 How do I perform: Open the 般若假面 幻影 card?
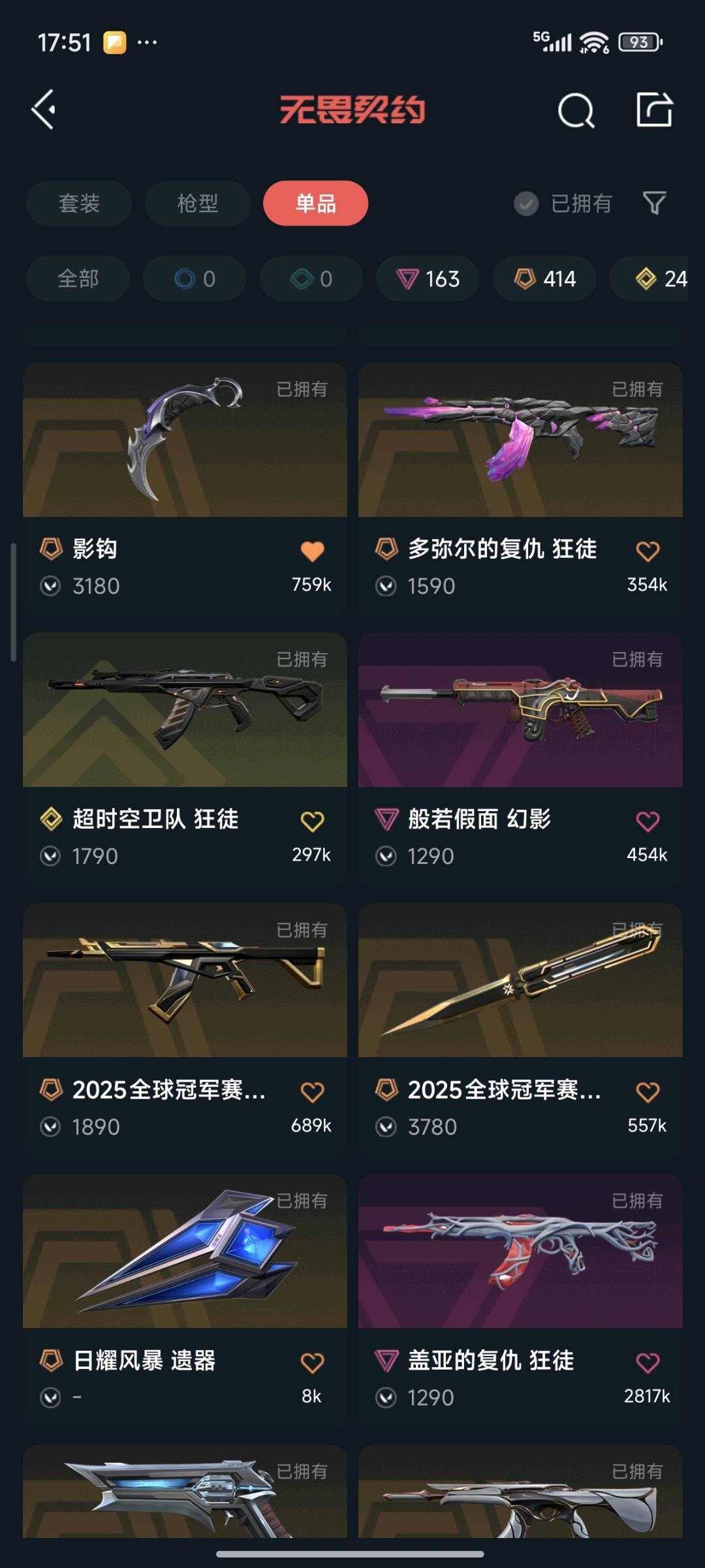[520, 711]
